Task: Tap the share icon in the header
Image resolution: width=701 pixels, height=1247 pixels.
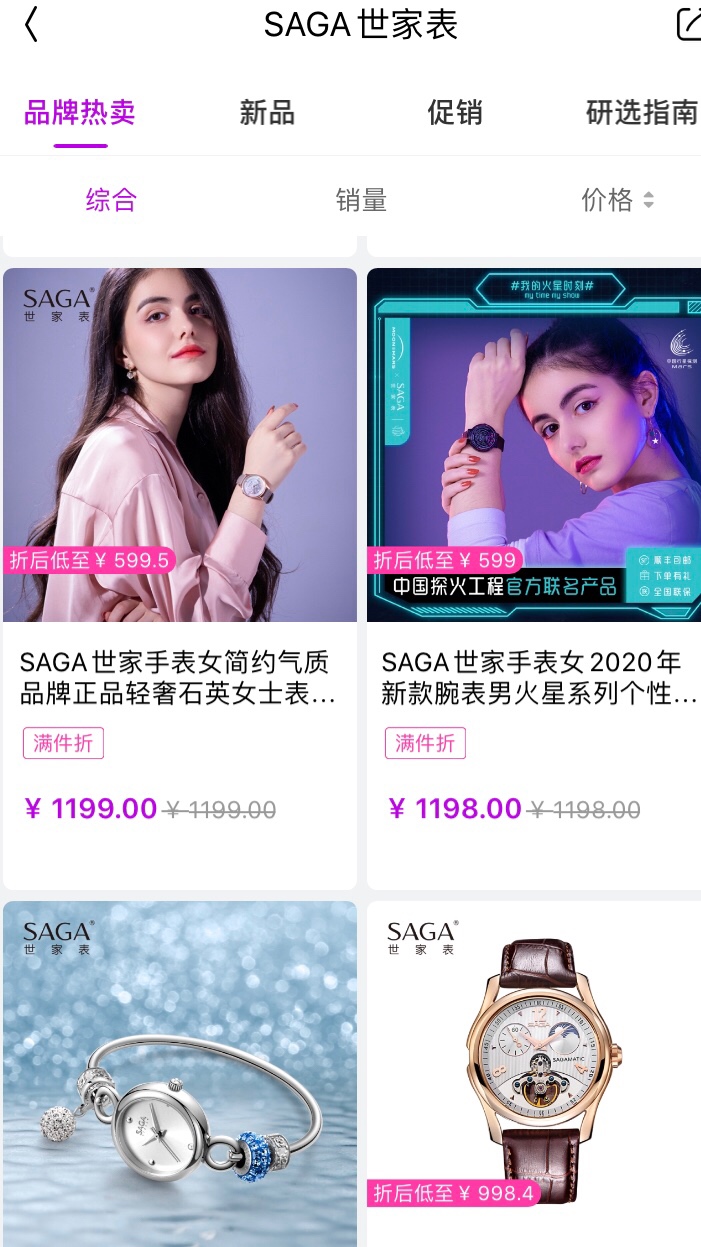Action: pos(688,24)
